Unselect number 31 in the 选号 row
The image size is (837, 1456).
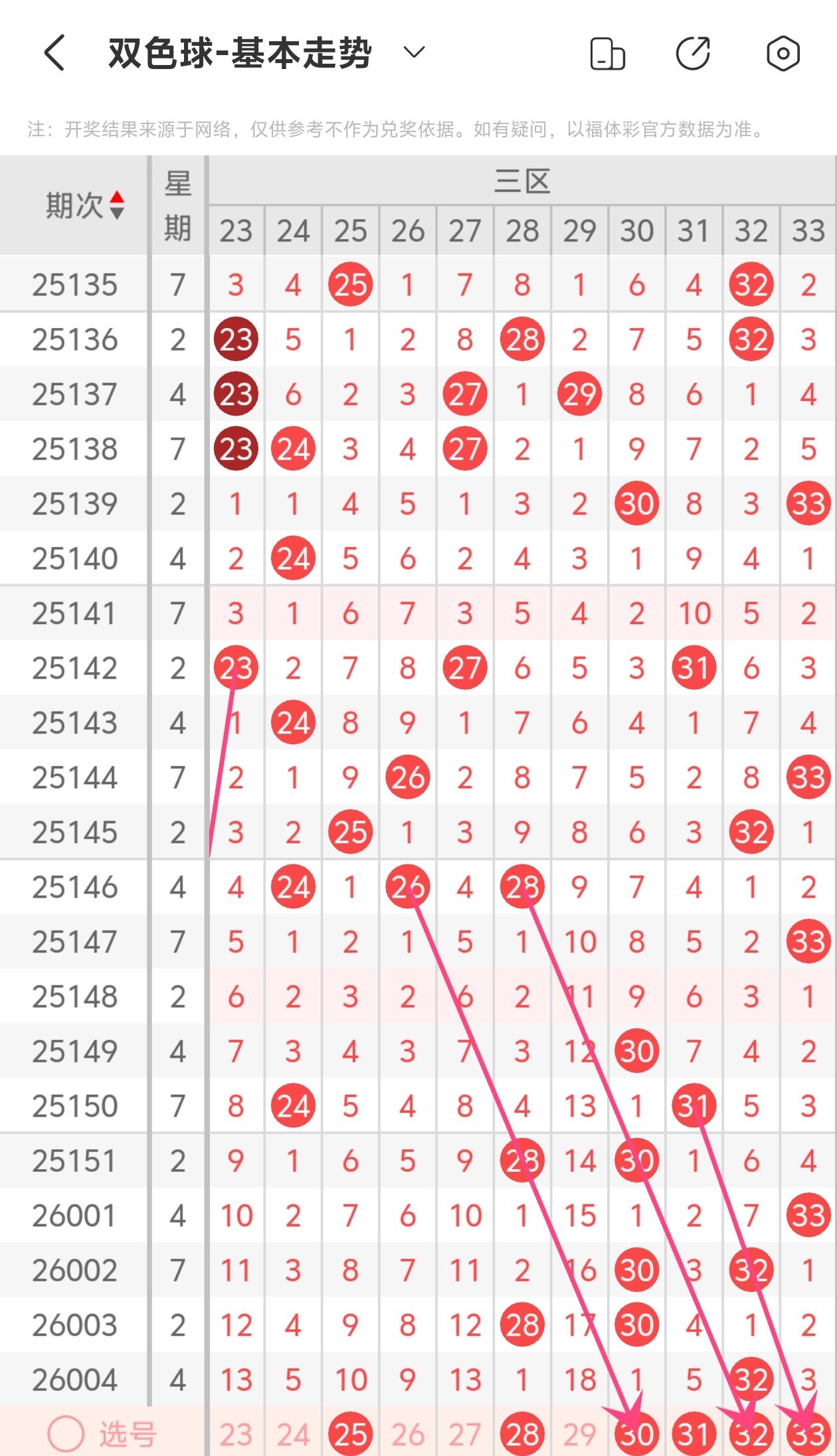click(694, 1435)
